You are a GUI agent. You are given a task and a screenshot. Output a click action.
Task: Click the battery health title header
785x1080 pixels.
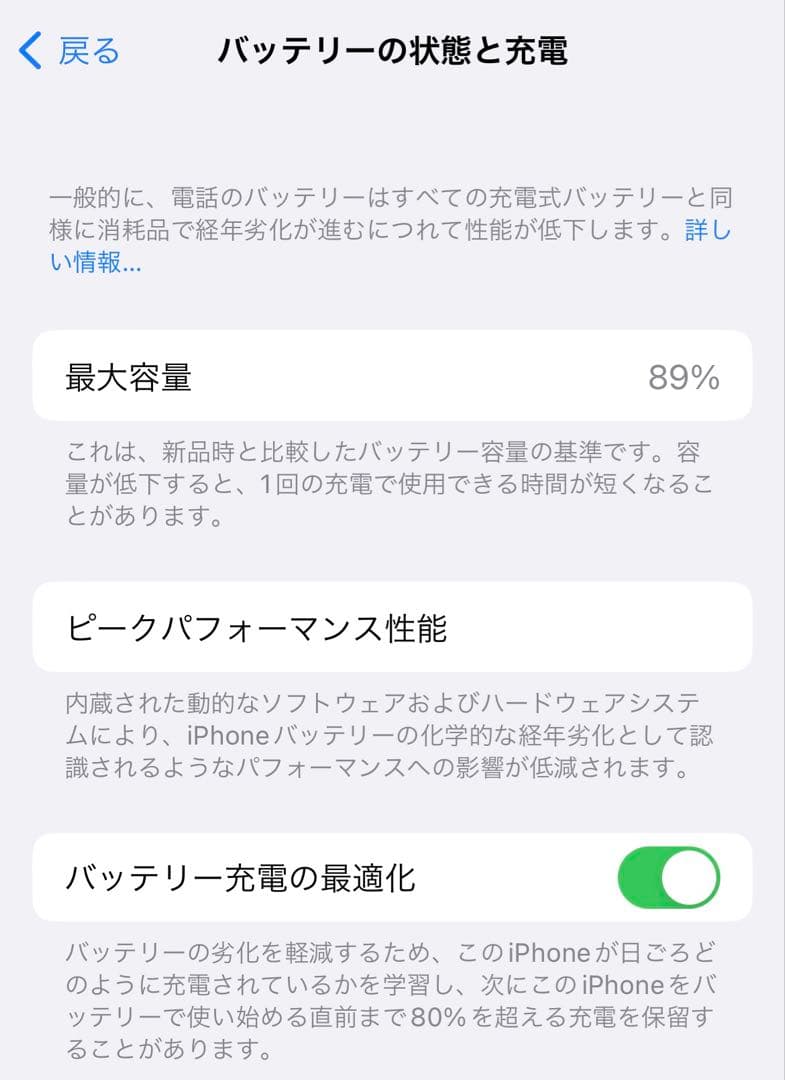(x=393, y=48)
